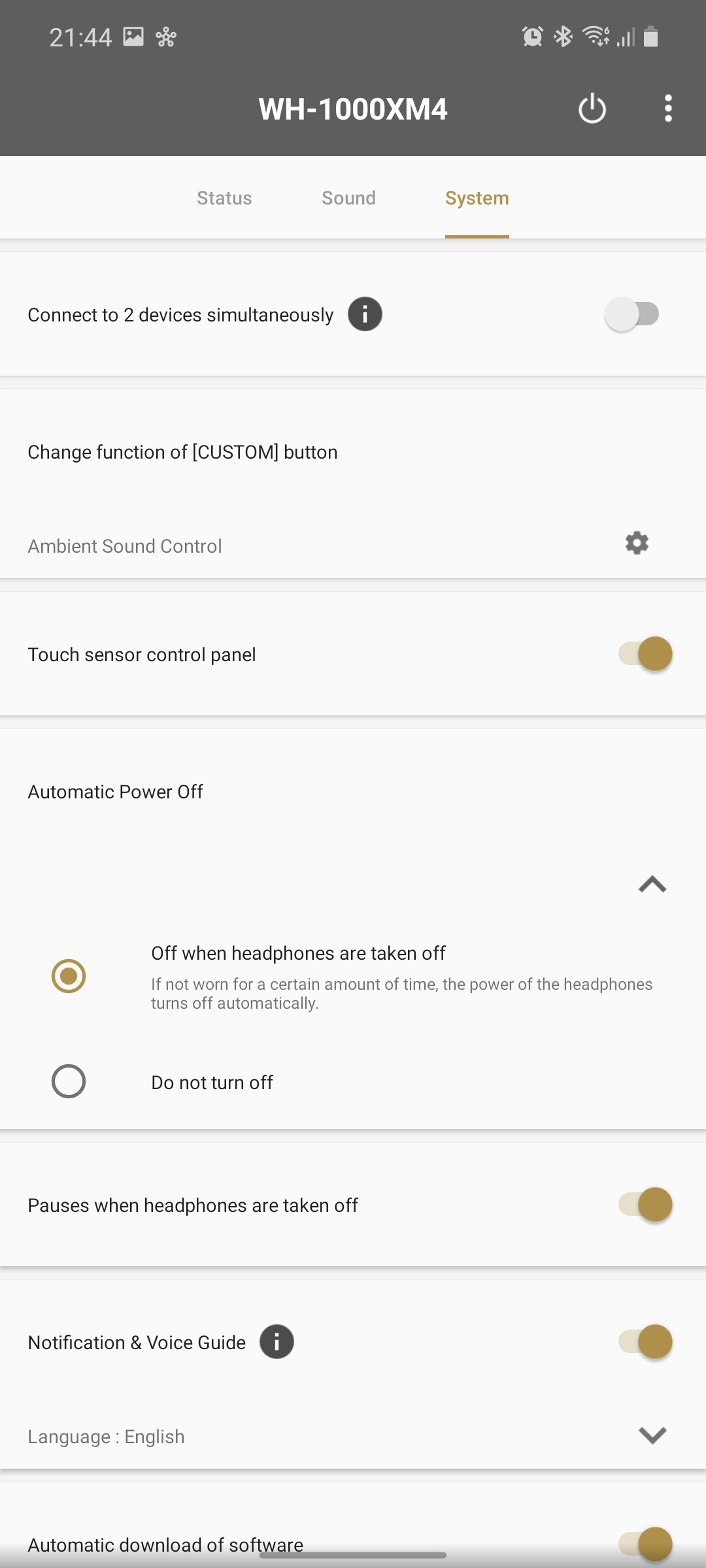Toggle Notification & Voice Guide off
The width and height of the screenshot is (706, 1568).
(645, 1342)
